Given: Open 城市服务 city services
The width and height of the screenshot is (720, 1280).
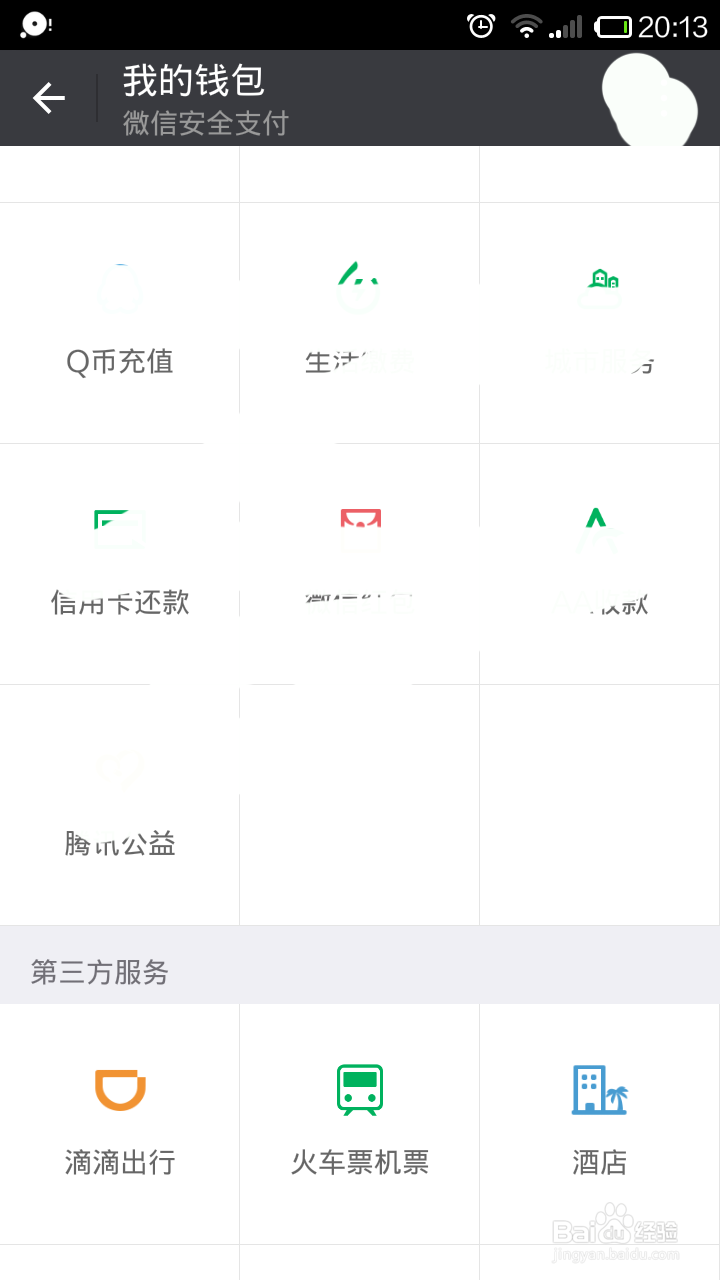Looking at the screenshot, I should pyautogui.click(x=599, y=320).
